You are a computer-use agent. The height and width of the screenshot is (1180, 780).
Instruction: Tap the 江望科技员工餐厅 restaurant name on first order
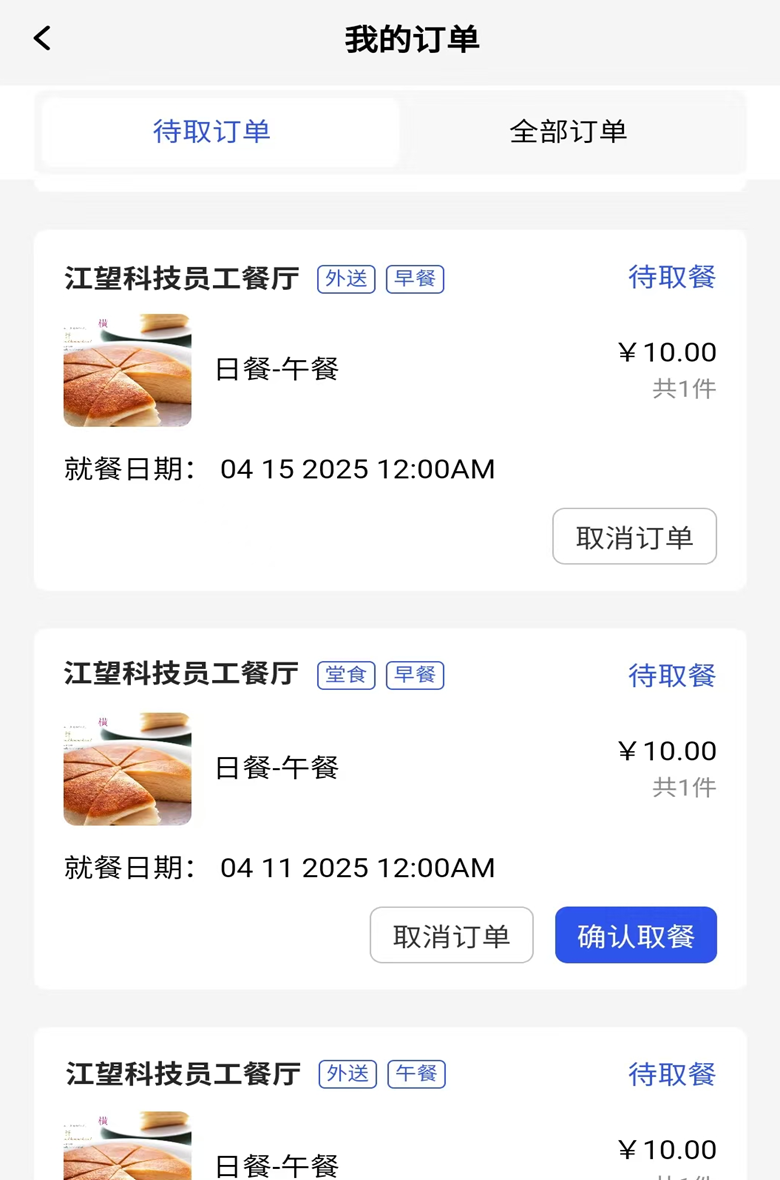[181, 278]
